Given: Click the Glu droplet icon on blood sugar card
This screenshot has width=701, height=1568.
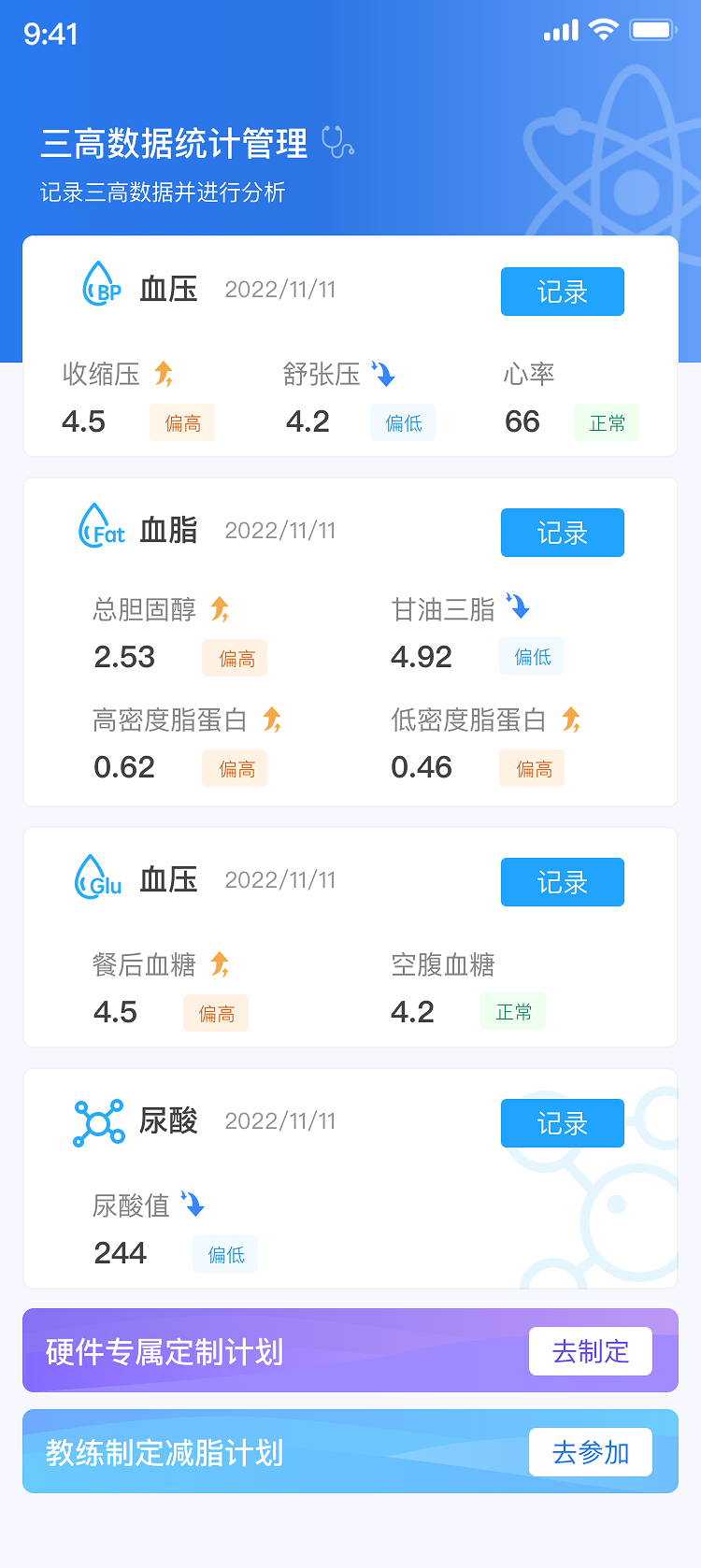Looking at the screenshot, I should tap(97, 877).
